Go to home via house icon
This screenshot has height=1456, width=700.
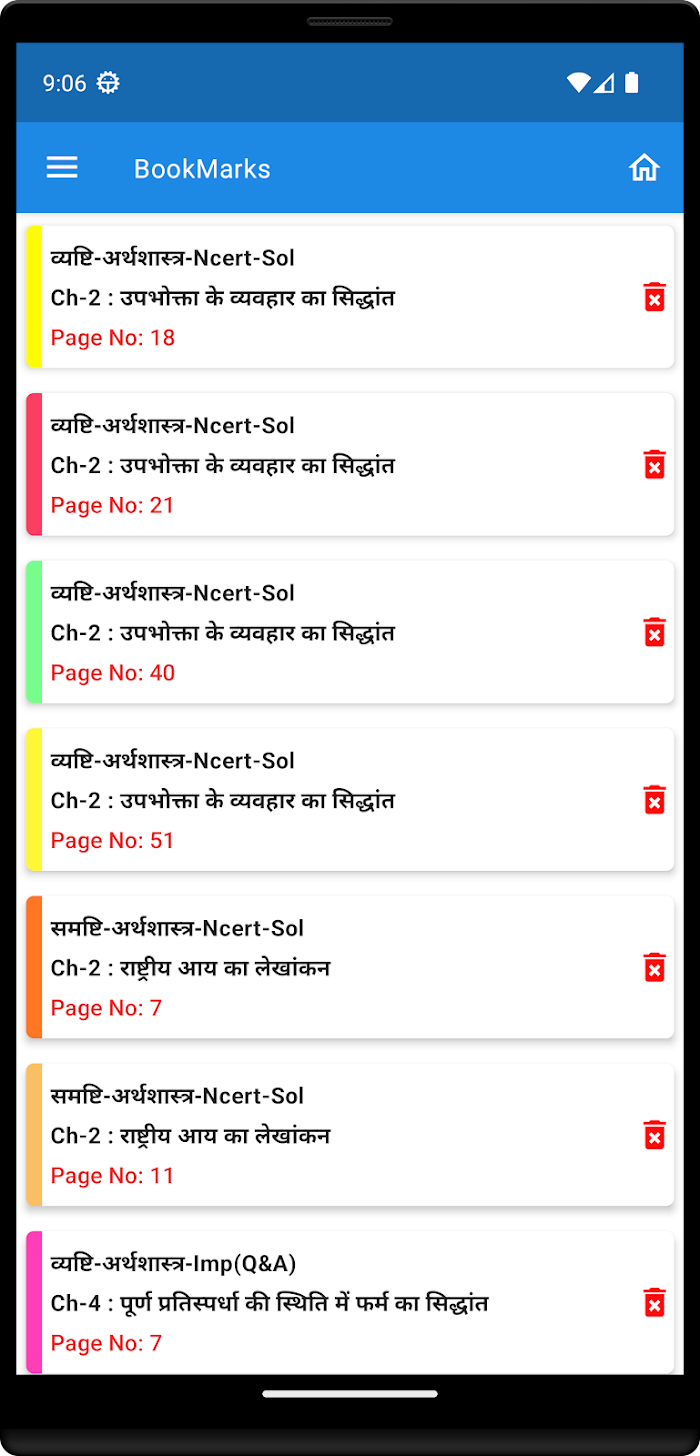point(644,168)
